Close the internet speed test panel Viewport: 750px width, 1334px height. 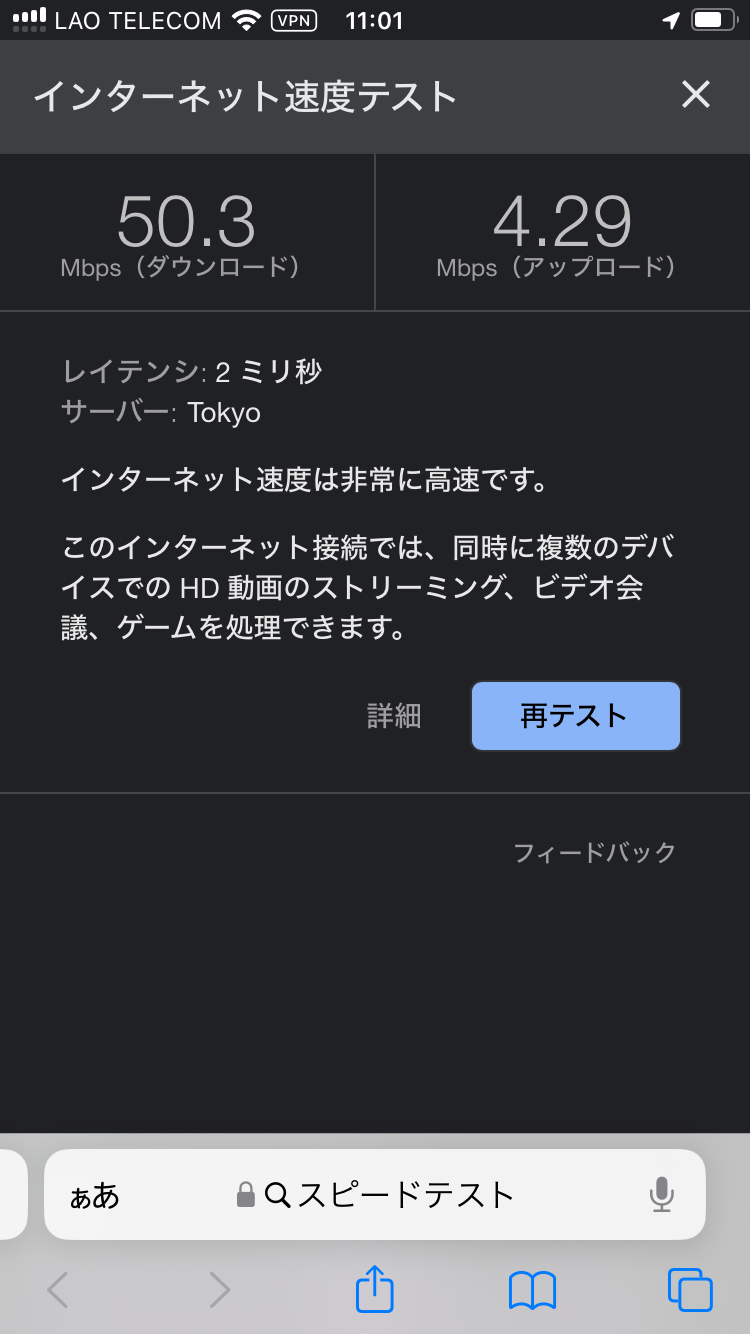695,96
